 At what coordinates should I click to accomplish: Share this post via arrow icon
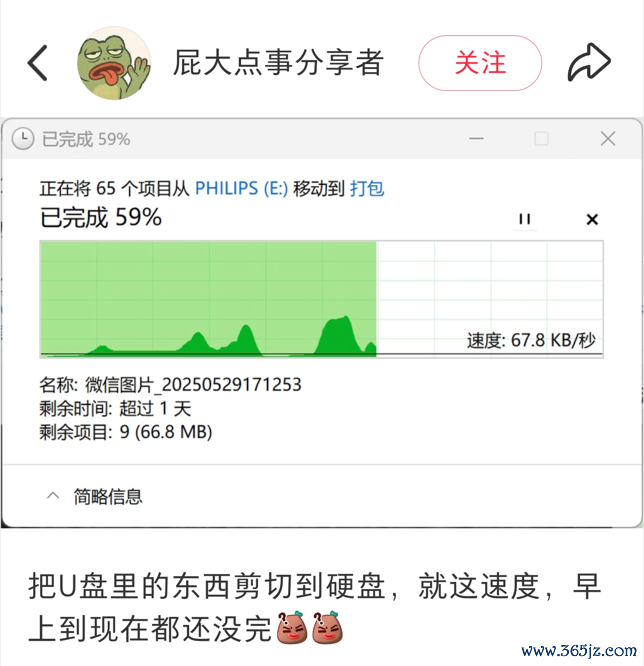coord(589,62)
